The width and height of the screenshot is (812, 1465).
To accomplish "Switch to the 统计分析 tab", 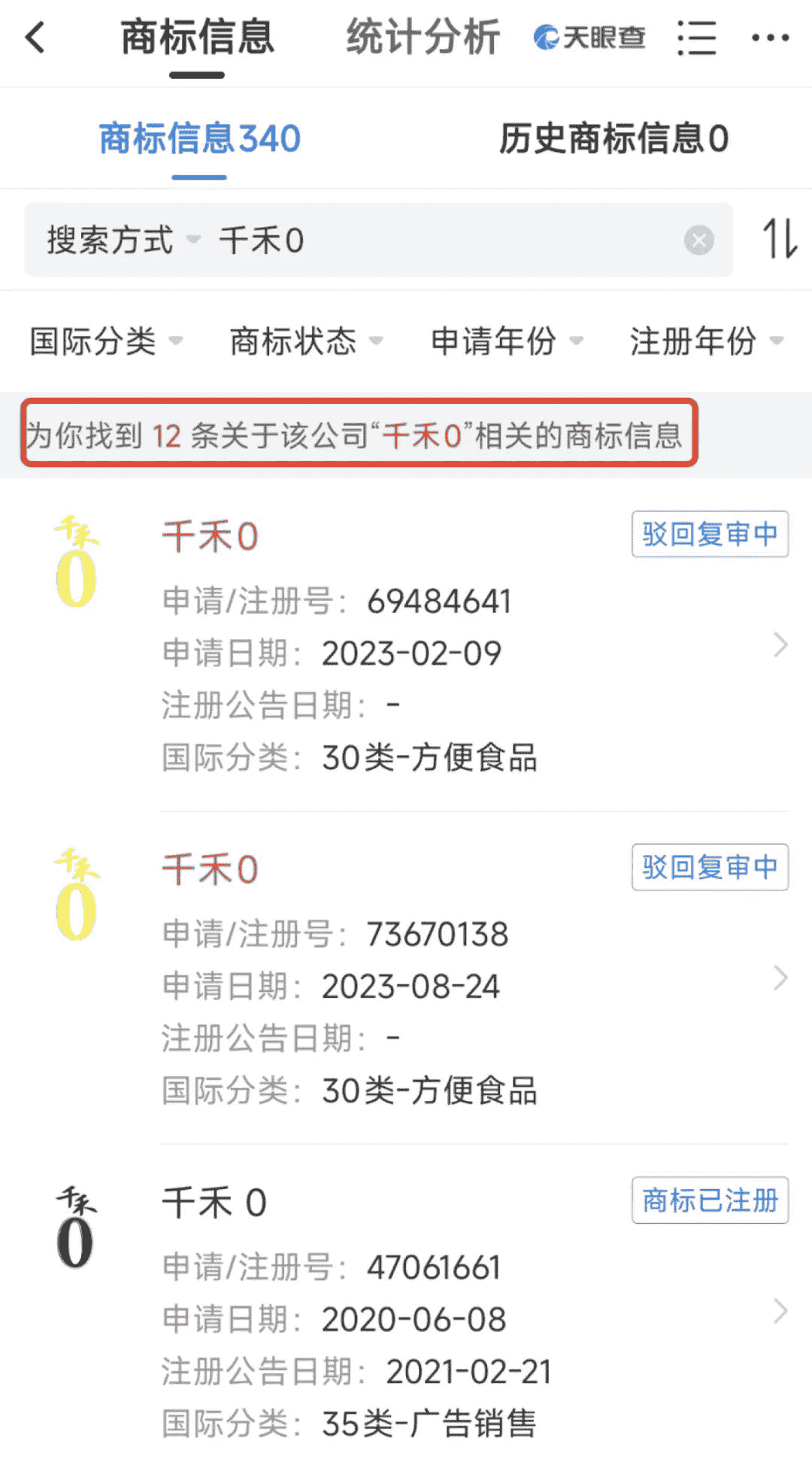I will point(423,38).
